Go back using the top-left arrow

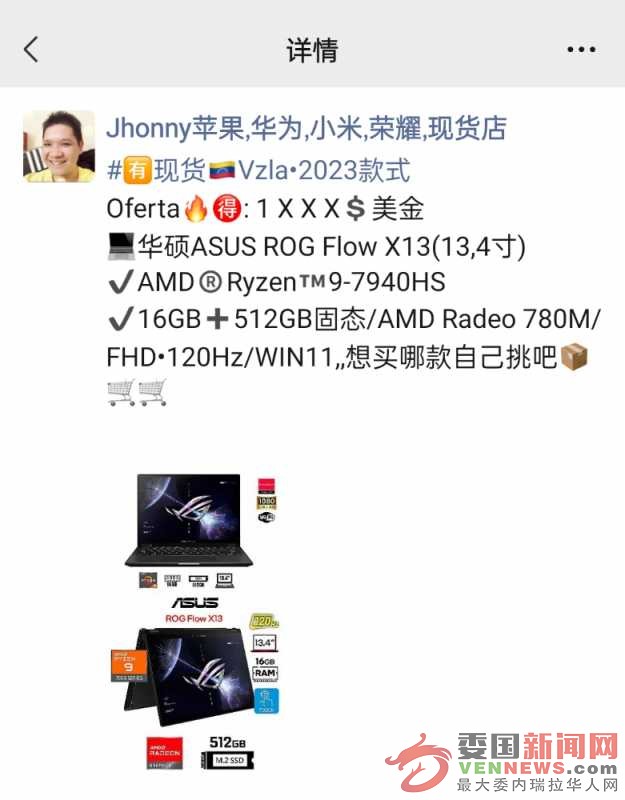[x=31, y=49]
